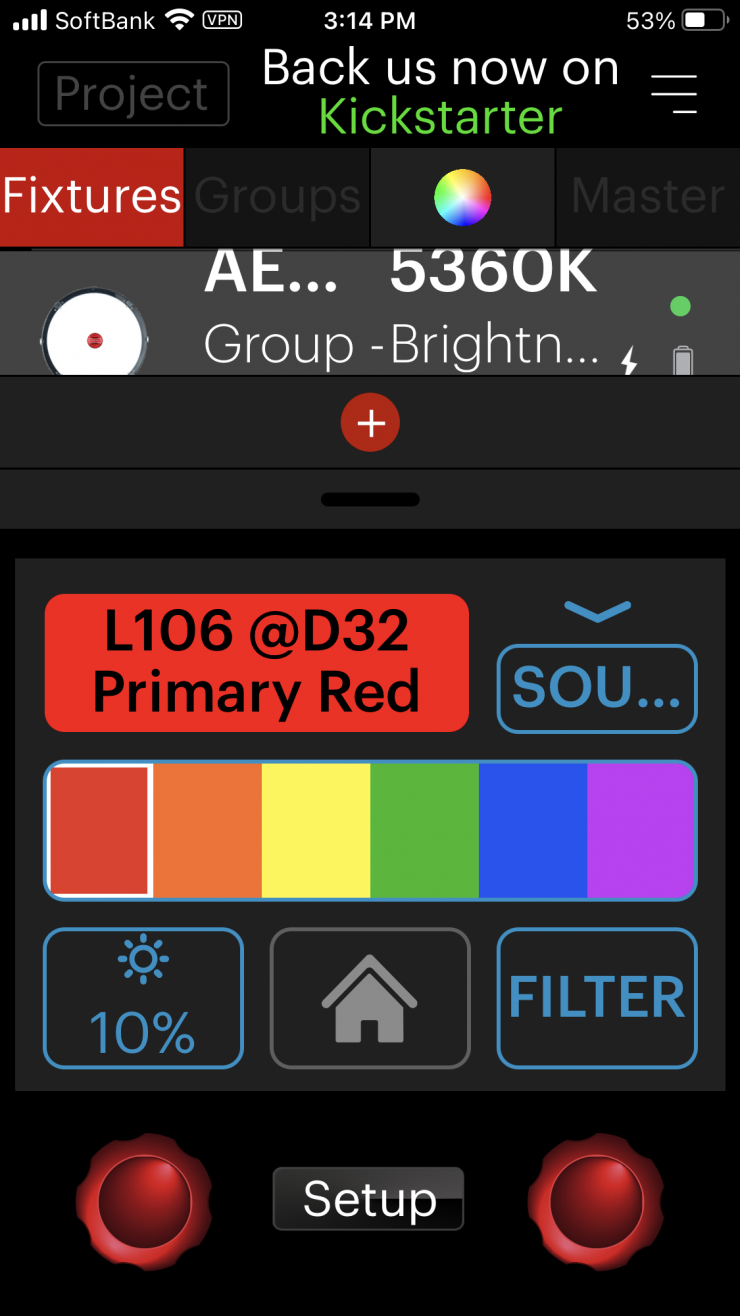Choose the blue color swatch
Screen dimensions: 740x1316
(x=533, y=831)
